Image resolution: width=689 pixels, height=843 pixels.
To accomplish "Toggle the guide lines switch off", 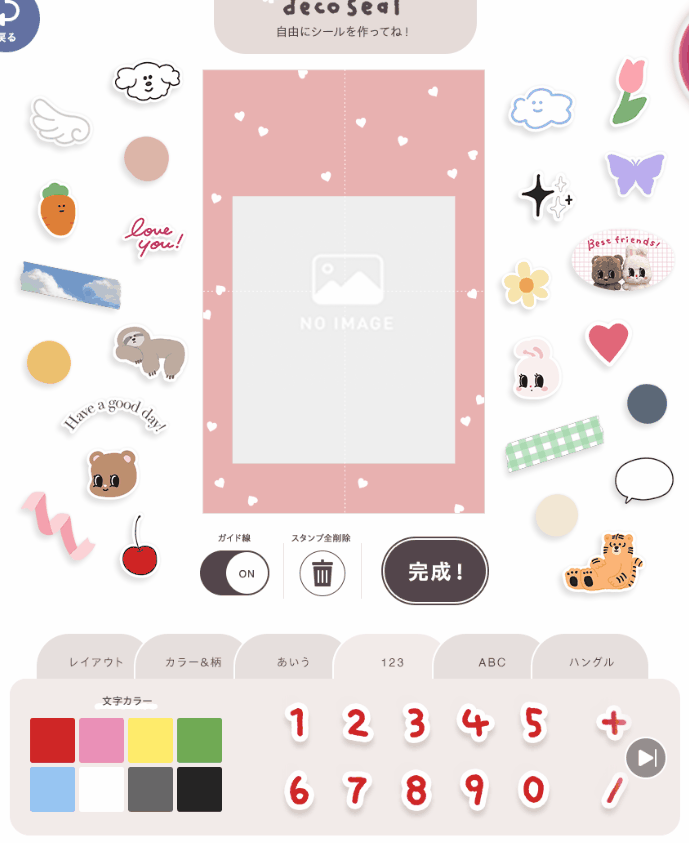I will [234, 574].
